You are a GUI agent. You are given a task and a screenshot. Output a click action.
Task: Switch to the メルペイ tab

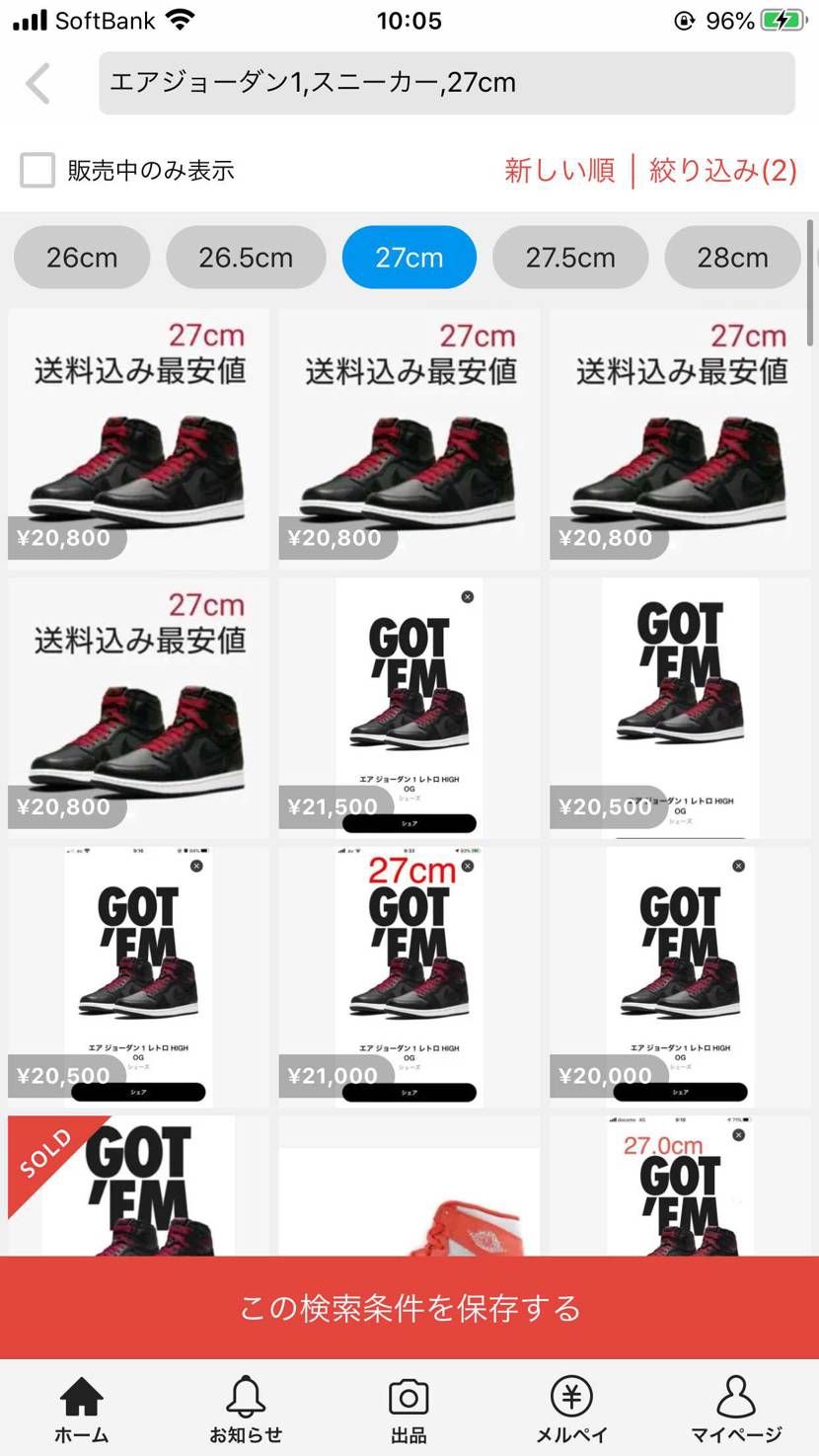click(x=571, y=1410)
